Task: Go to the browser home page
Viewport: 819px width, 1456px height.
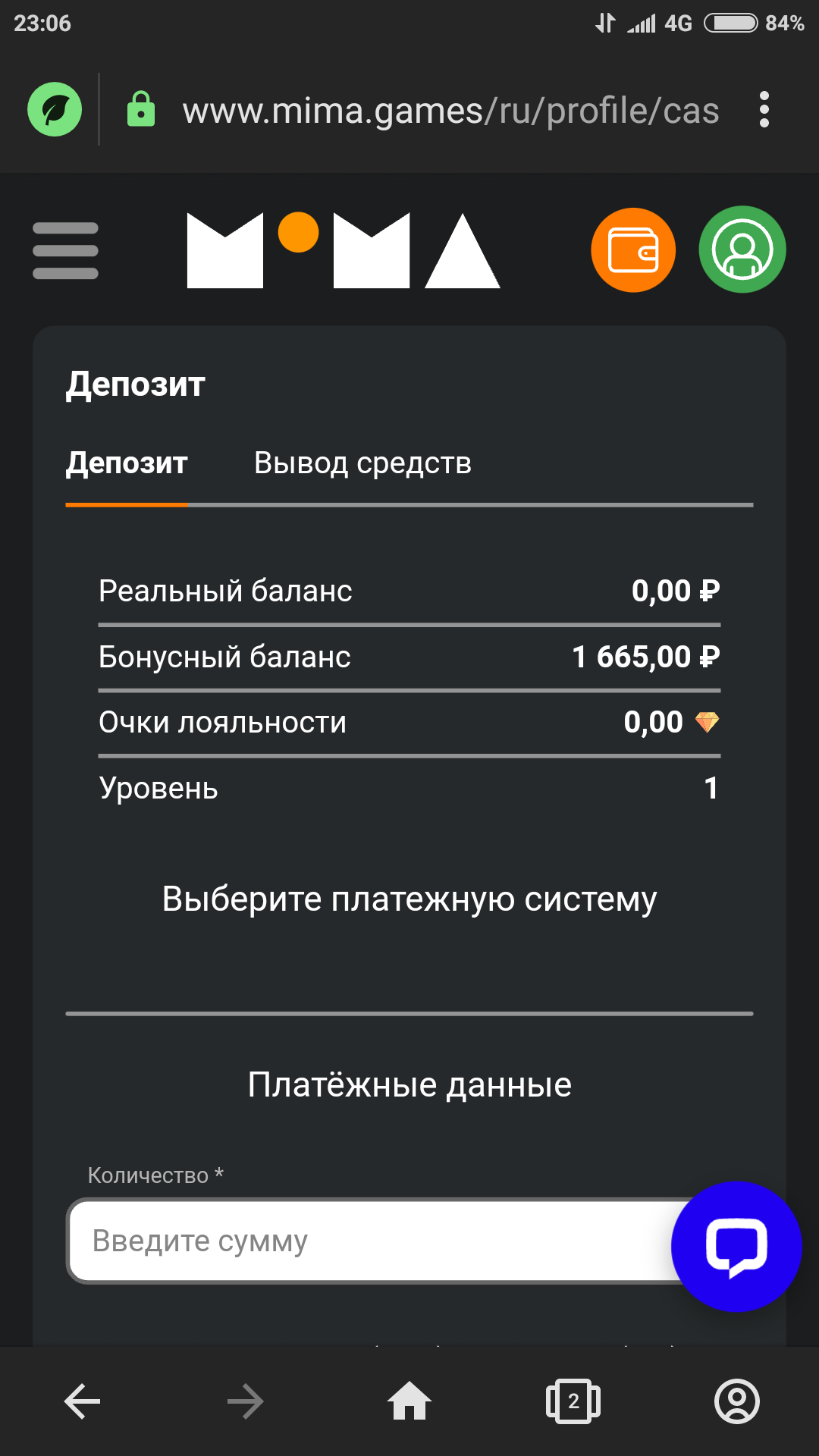Action: [x=409, y=1401]
